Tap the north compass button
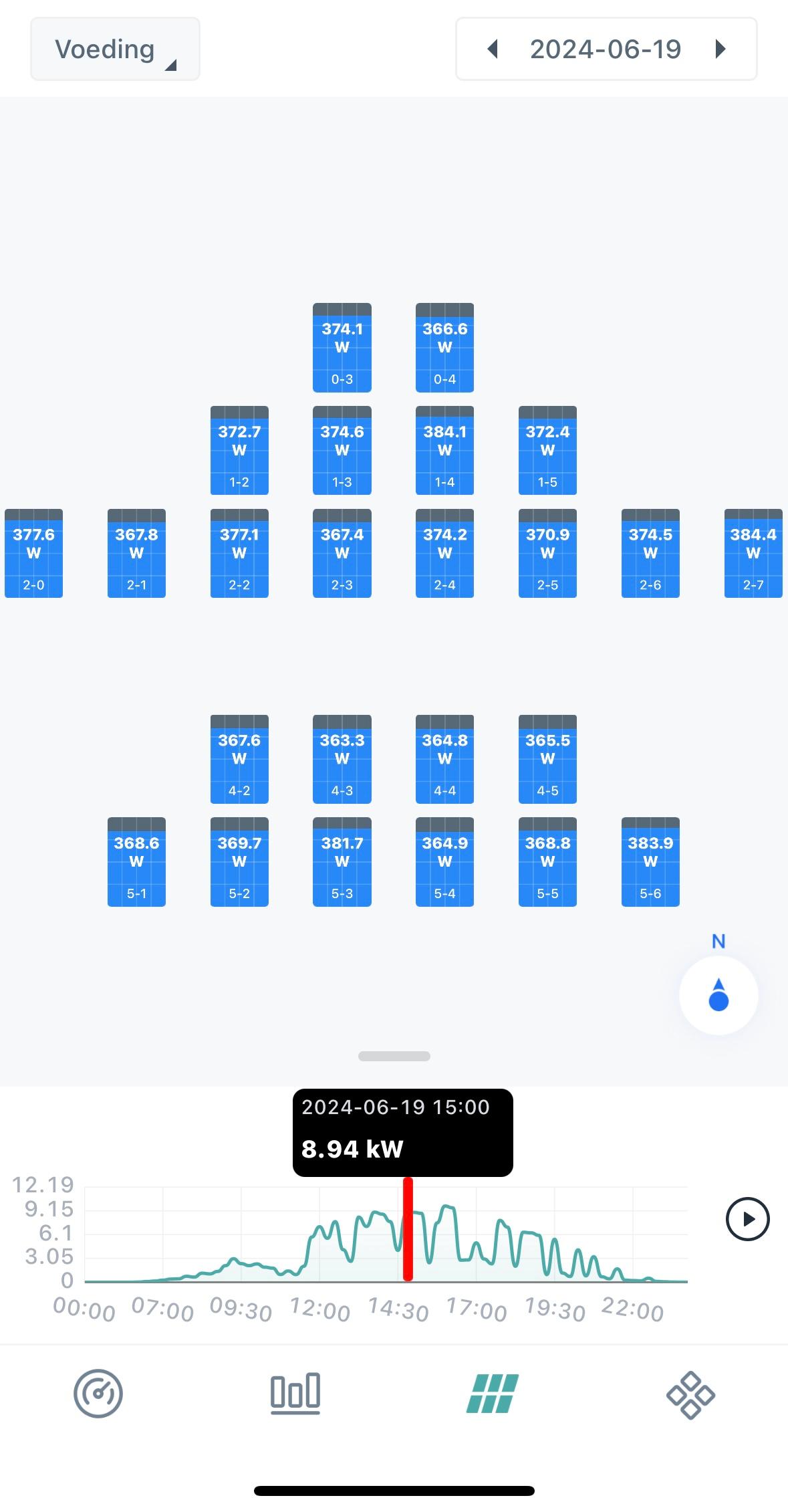 click(718, 995)
